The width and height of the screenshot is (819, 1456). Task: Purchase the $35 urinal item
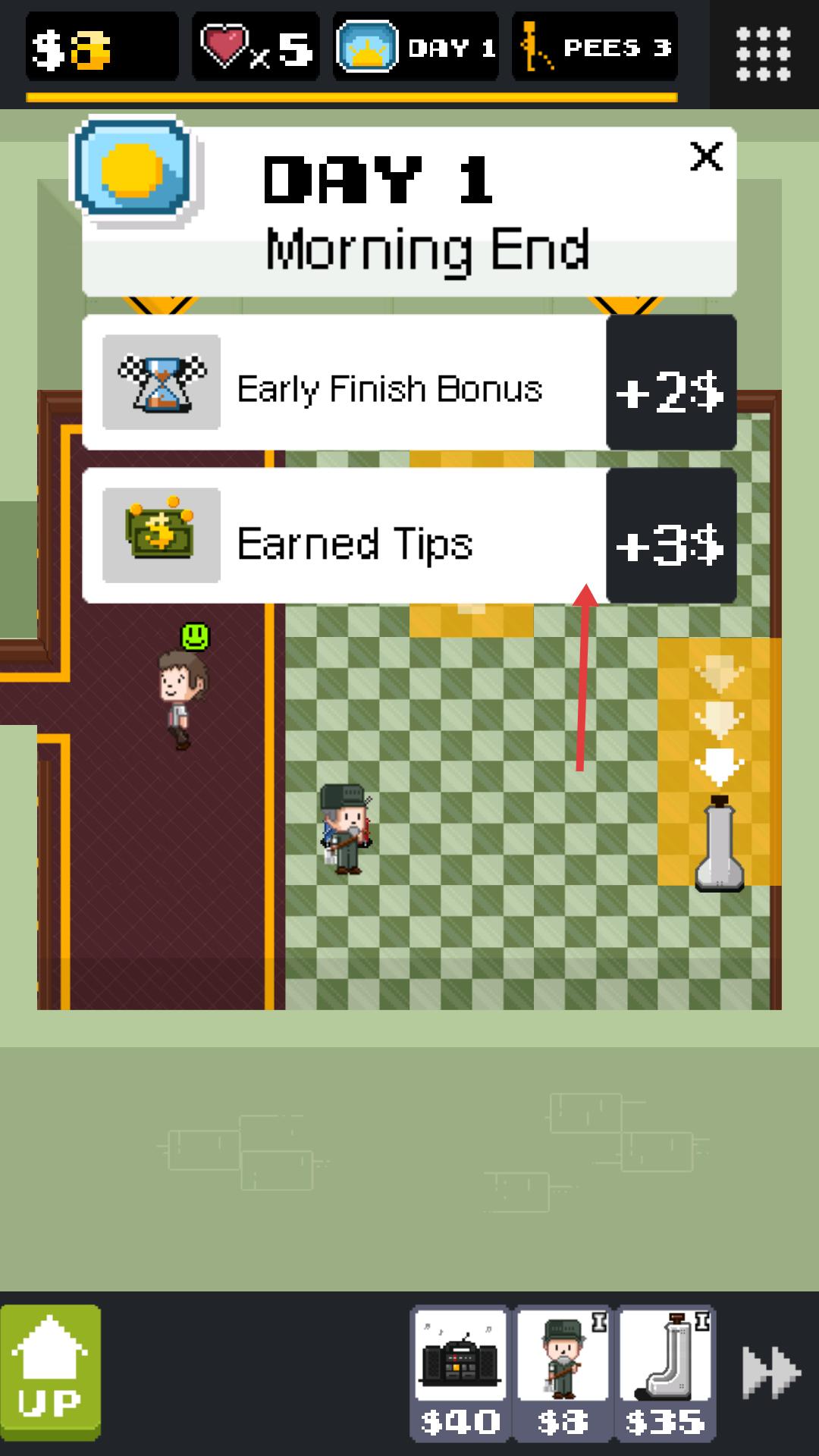[x=665, y=1373]
